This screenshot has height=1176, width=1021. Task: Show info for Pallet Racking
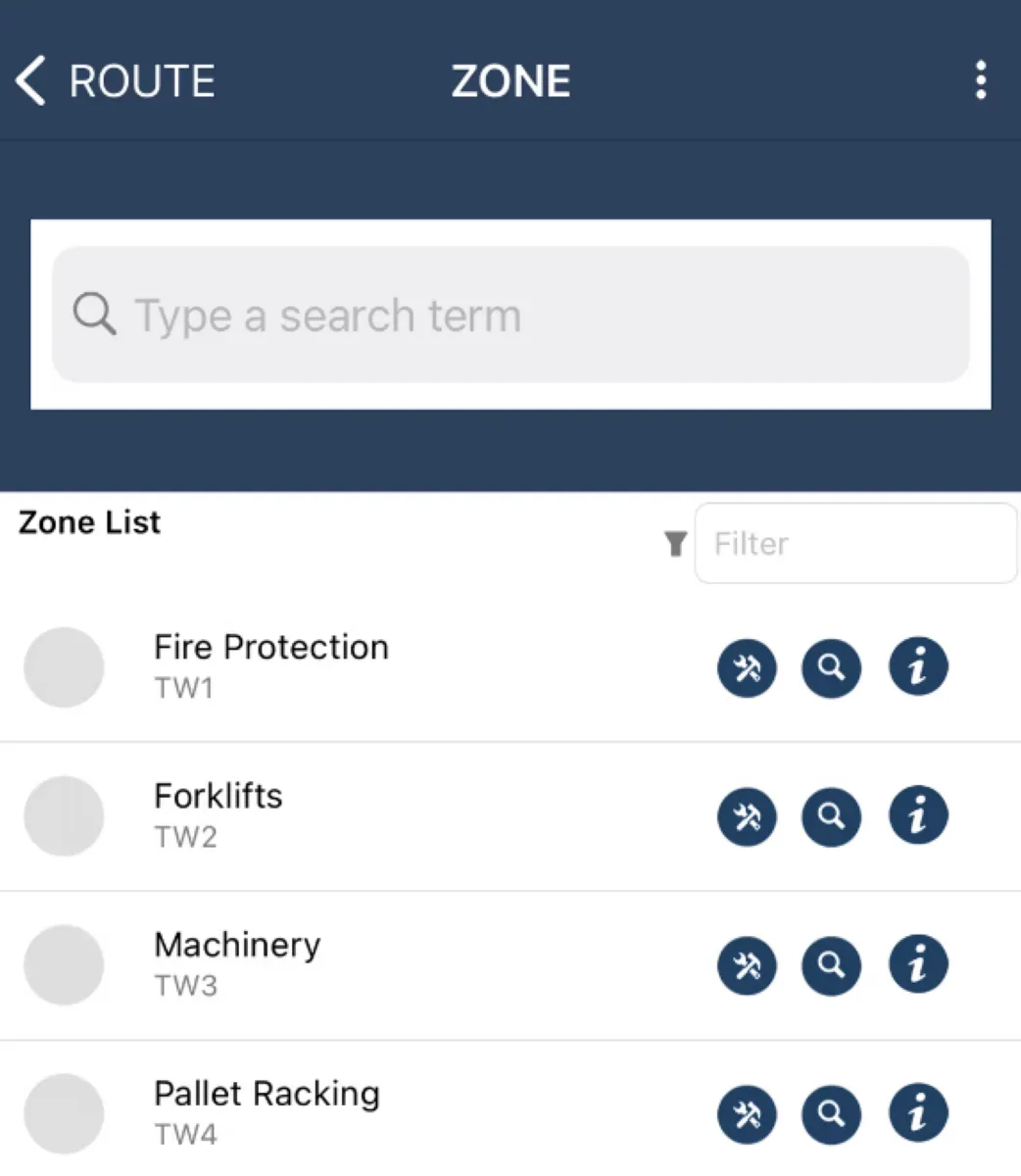point(917,1114)
